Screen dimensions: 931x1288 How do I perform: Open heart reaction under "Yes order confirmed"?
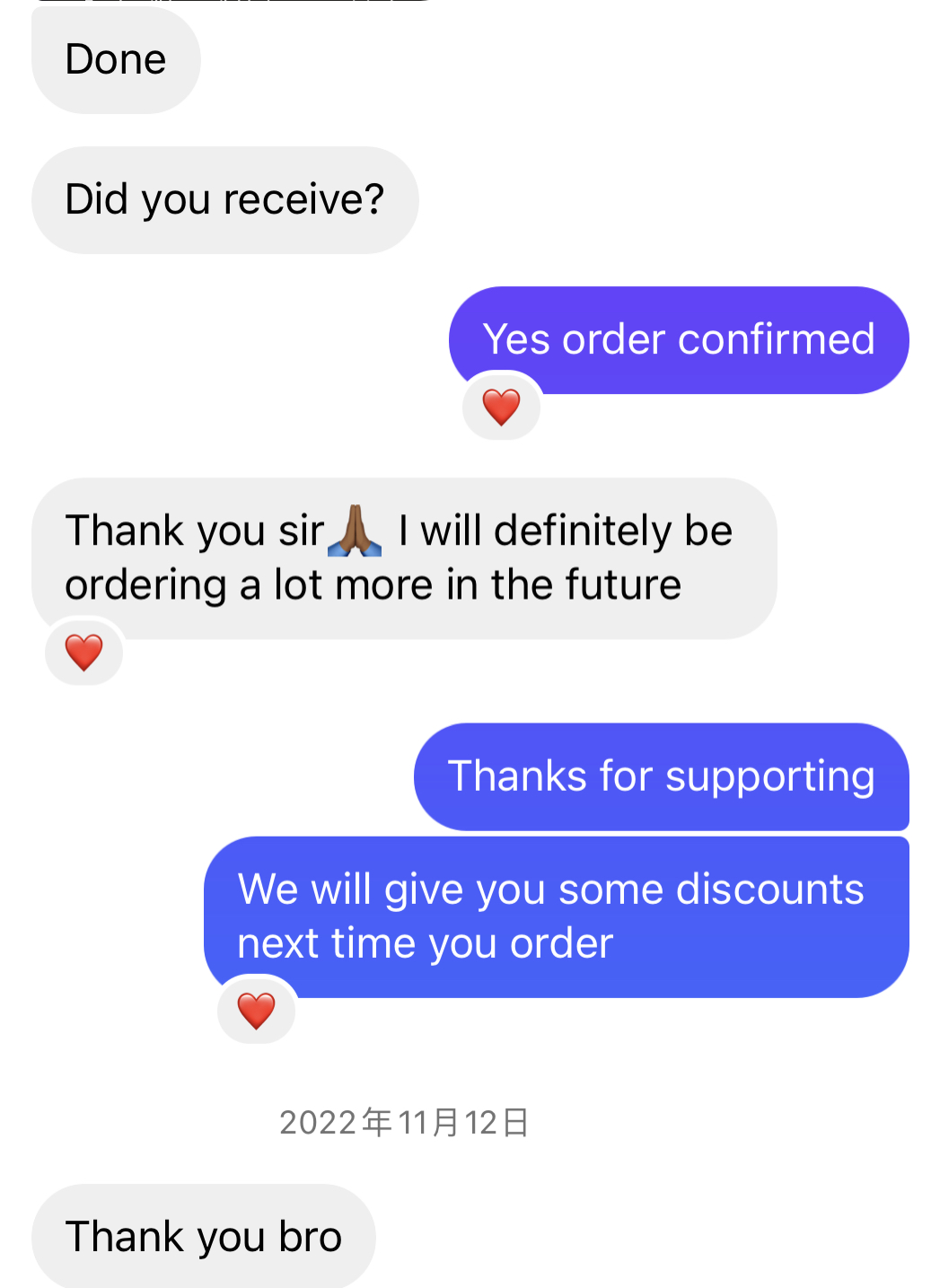[501, 407]
